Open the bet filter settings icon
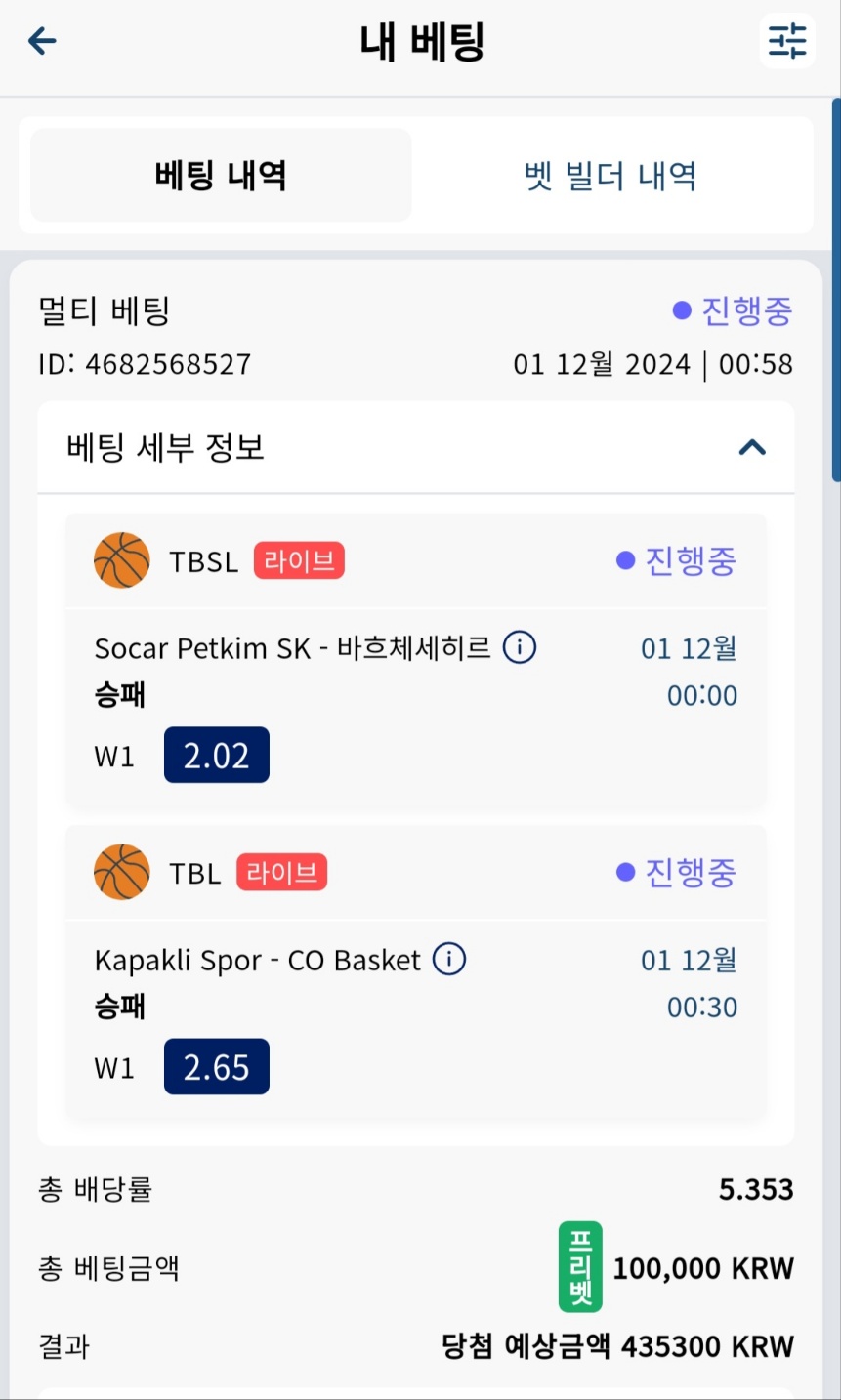This screenshot has height=1400, width=841. click(786, 41)
